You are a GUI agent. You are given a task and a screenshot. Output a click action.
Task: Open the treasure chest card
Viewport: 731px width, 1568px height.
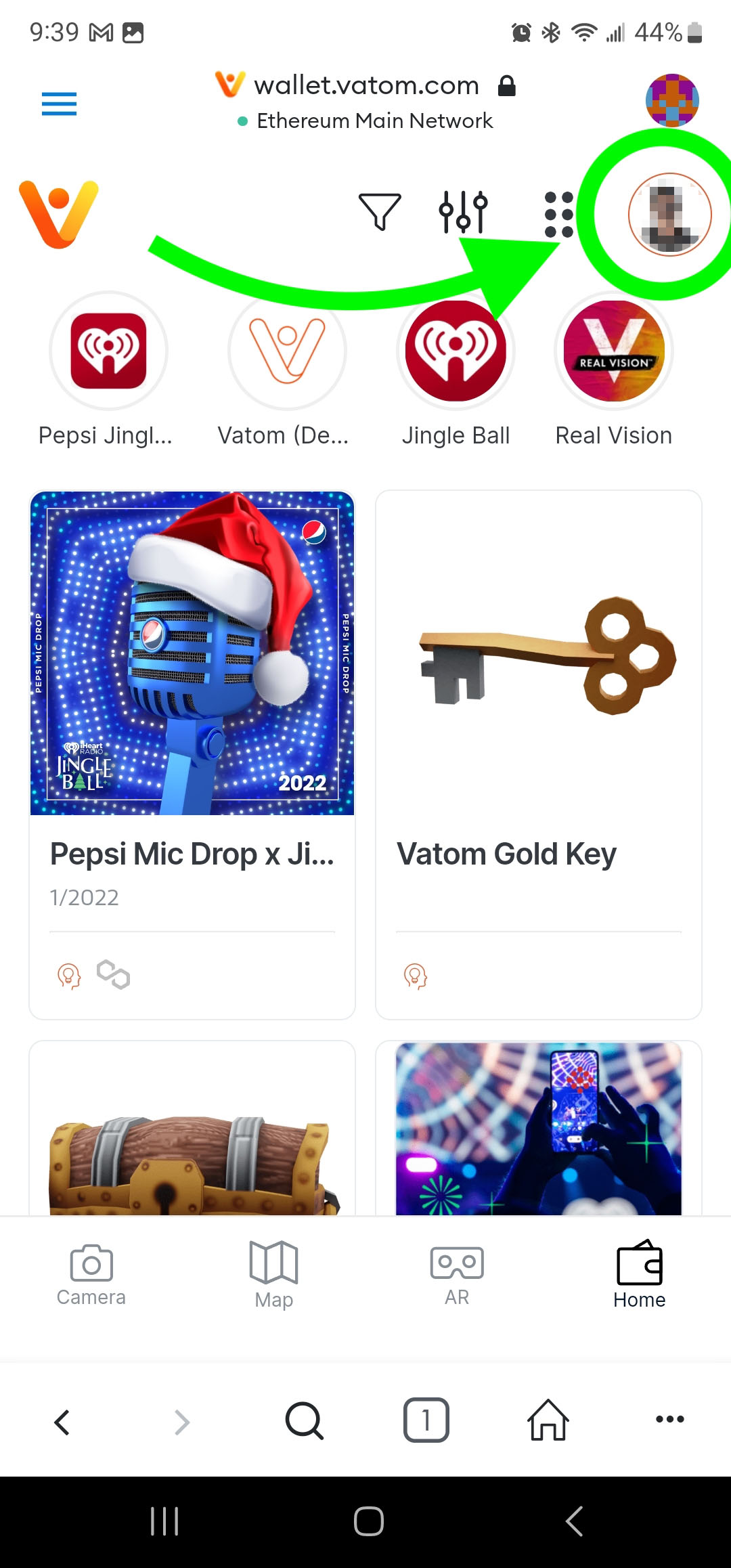(x=192, y=1128)
